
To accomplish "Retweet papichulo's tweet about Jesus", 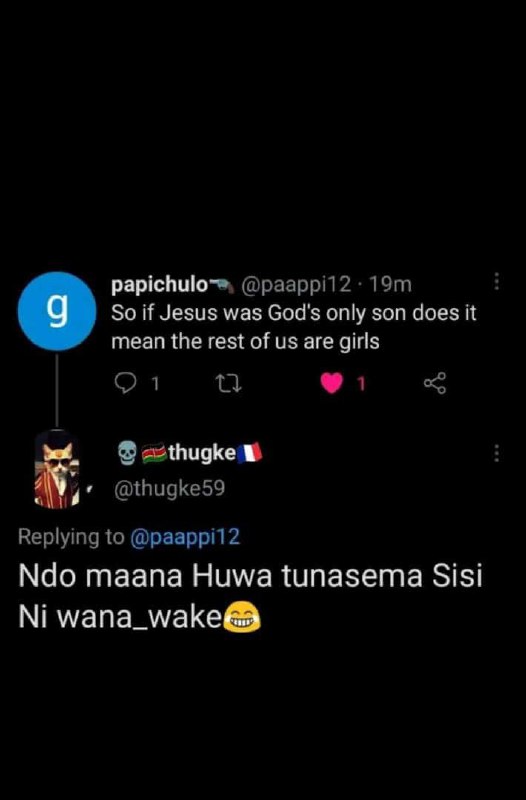I will 229,383.
